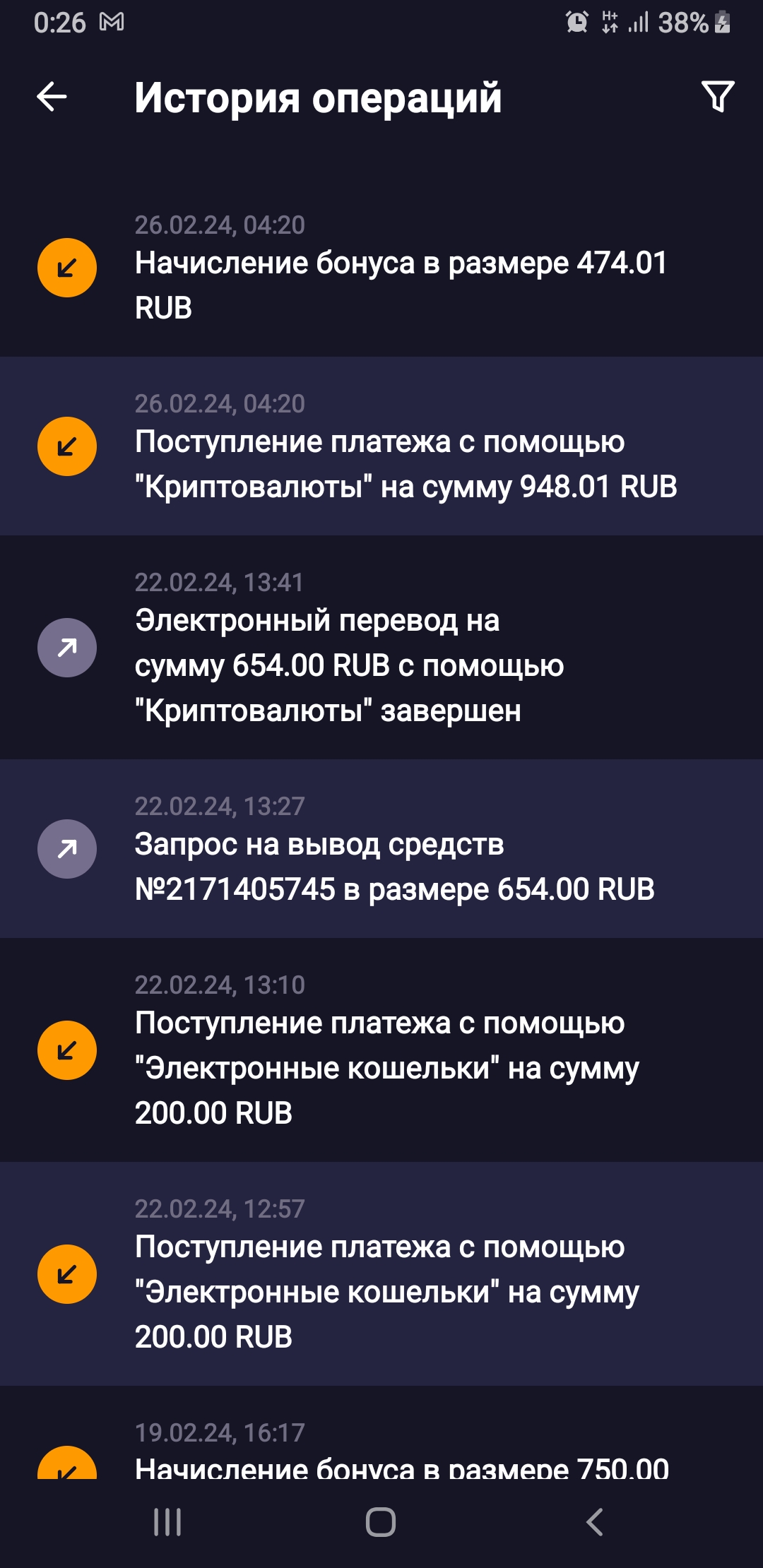Open the recent apps view
The image size is (763, 1568).
pyautogui.click(x=167, y=1521)
